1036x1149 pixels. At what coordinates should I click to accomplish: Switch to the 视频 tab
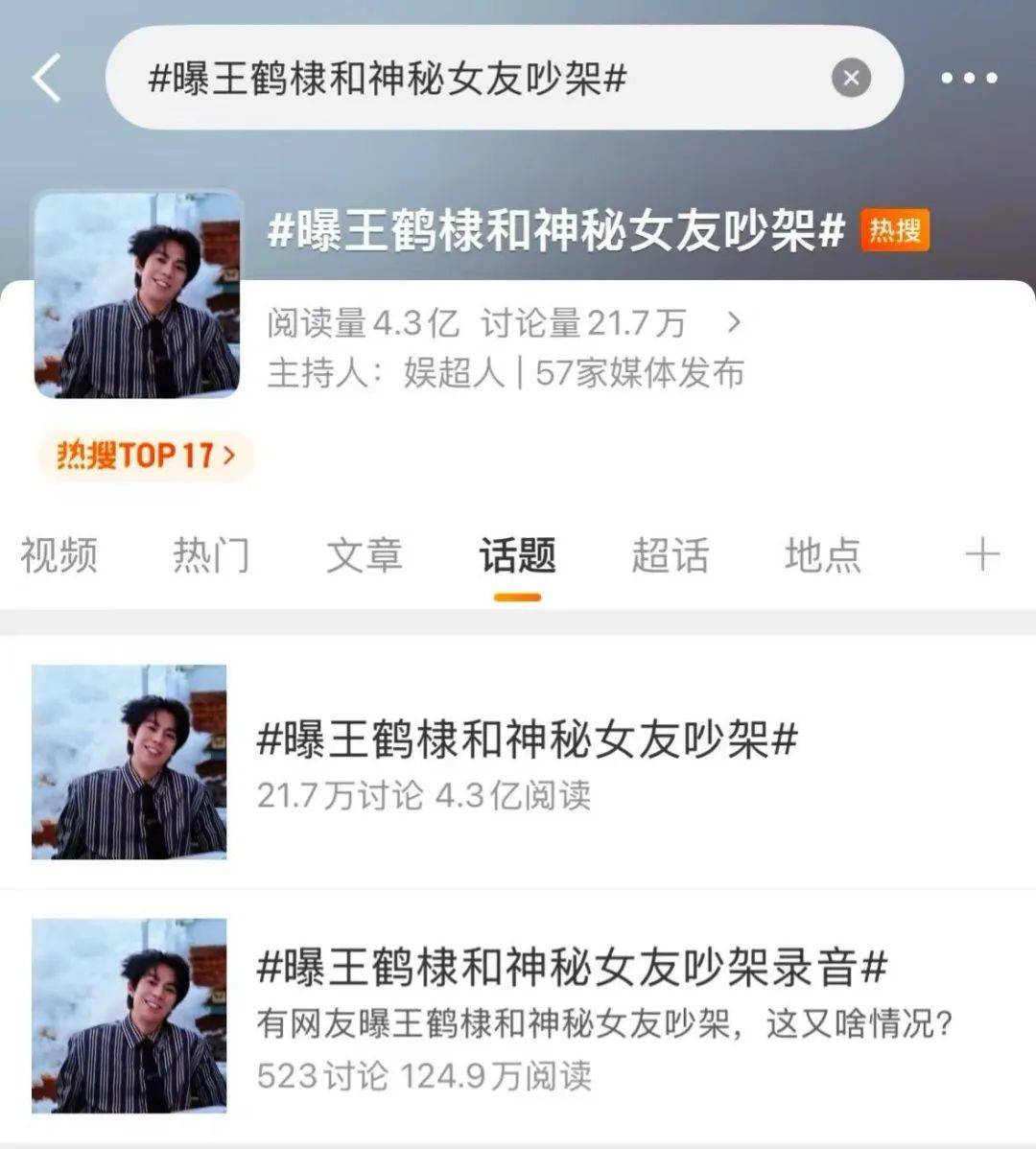coord(59,555)
